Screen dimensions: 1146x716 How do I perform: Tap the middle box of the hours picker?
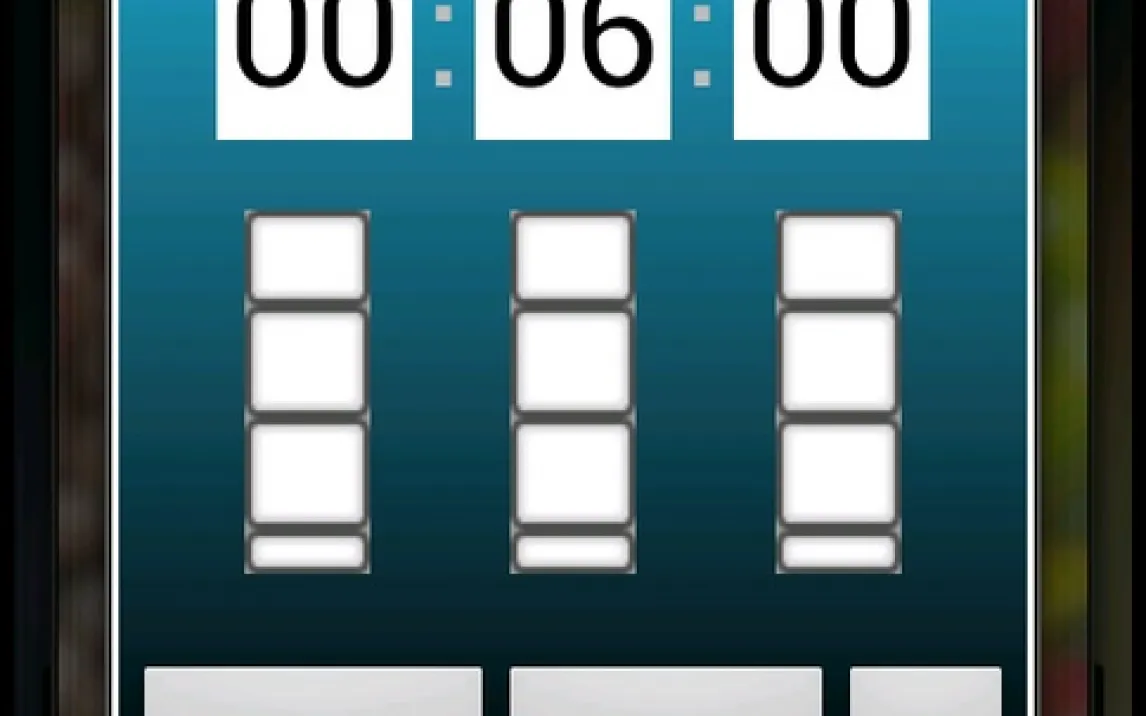[307, 360]
